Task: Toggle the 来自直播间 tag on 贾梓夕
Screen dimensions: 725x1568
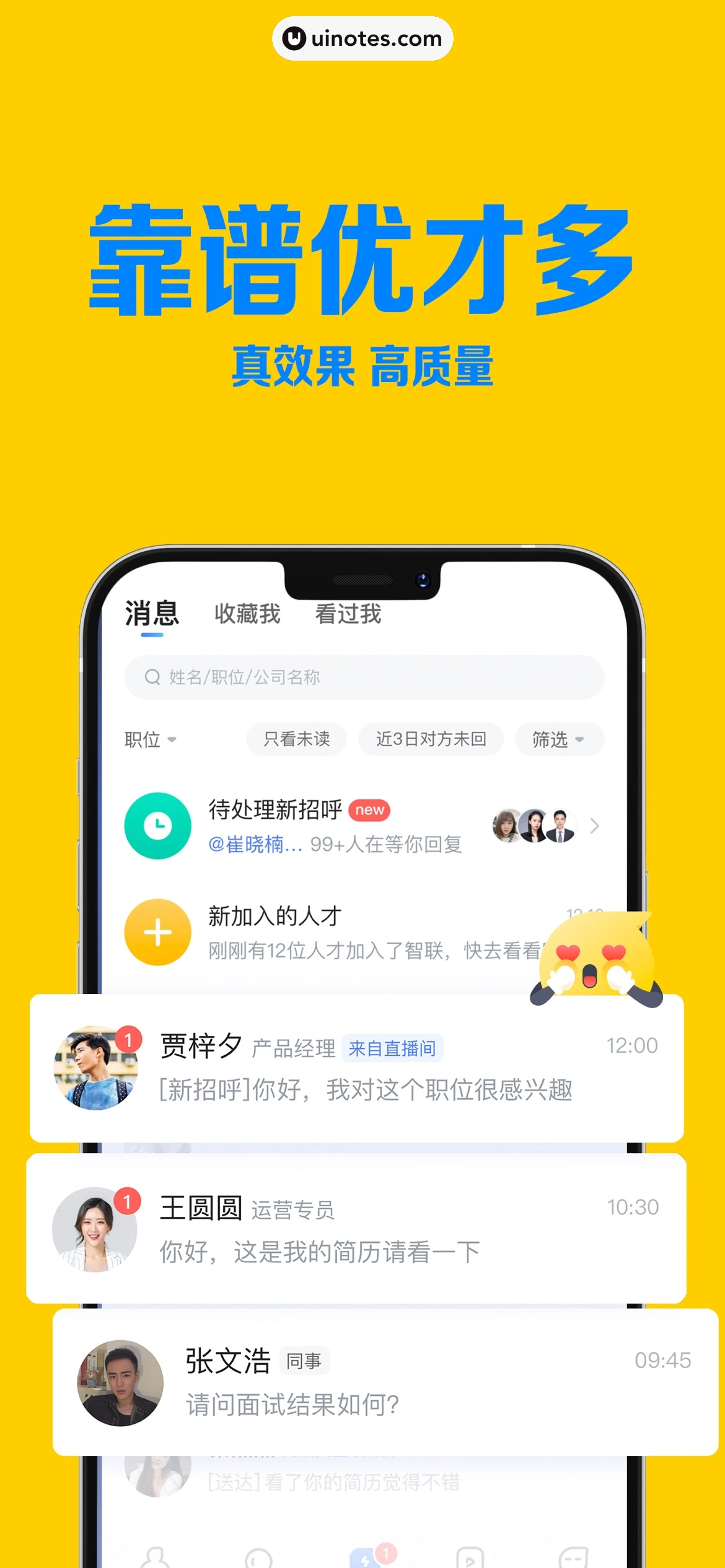Action: [393, 1048]
